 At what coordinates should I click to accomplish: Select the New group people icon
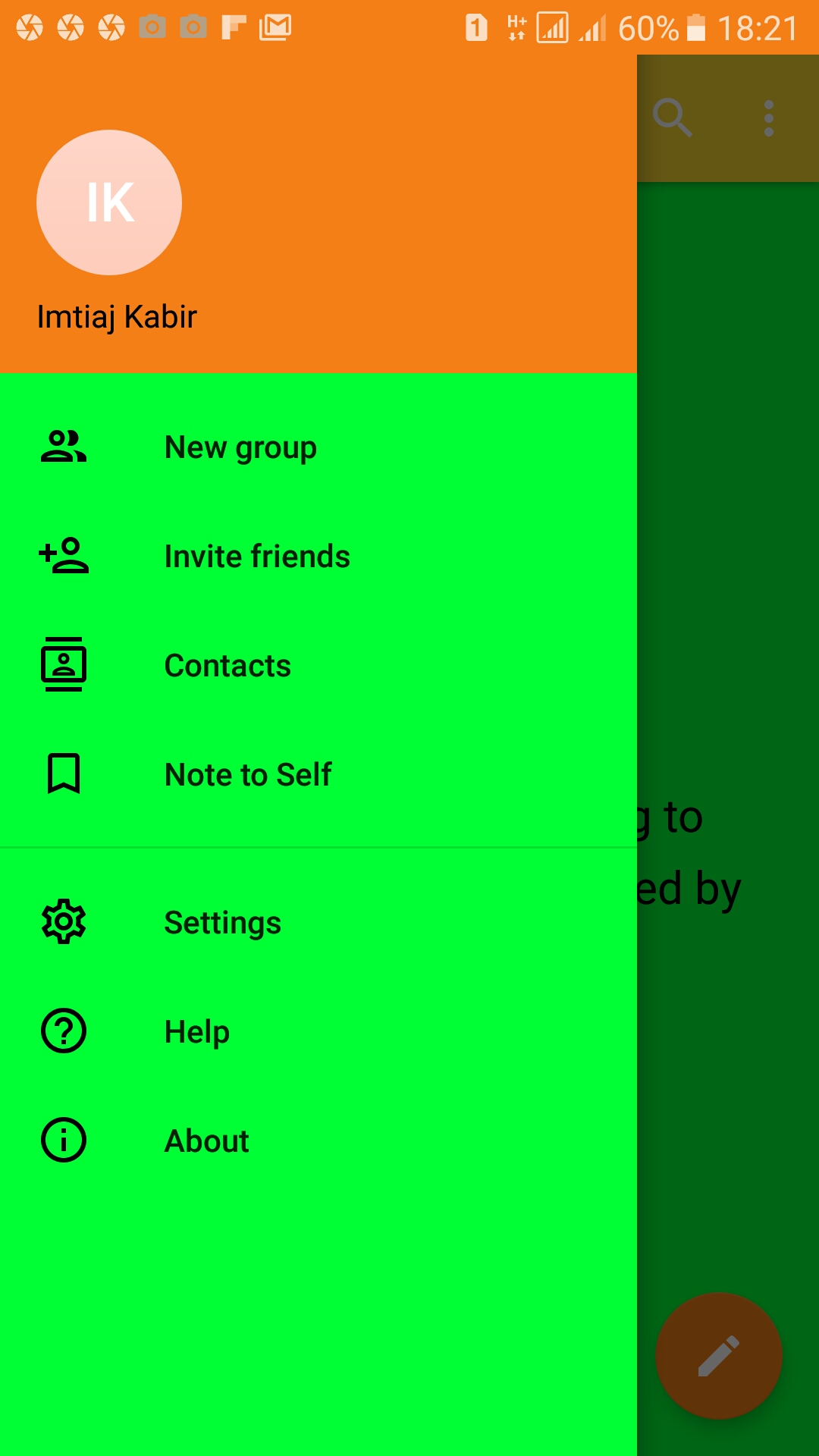[x=64, y=447]
